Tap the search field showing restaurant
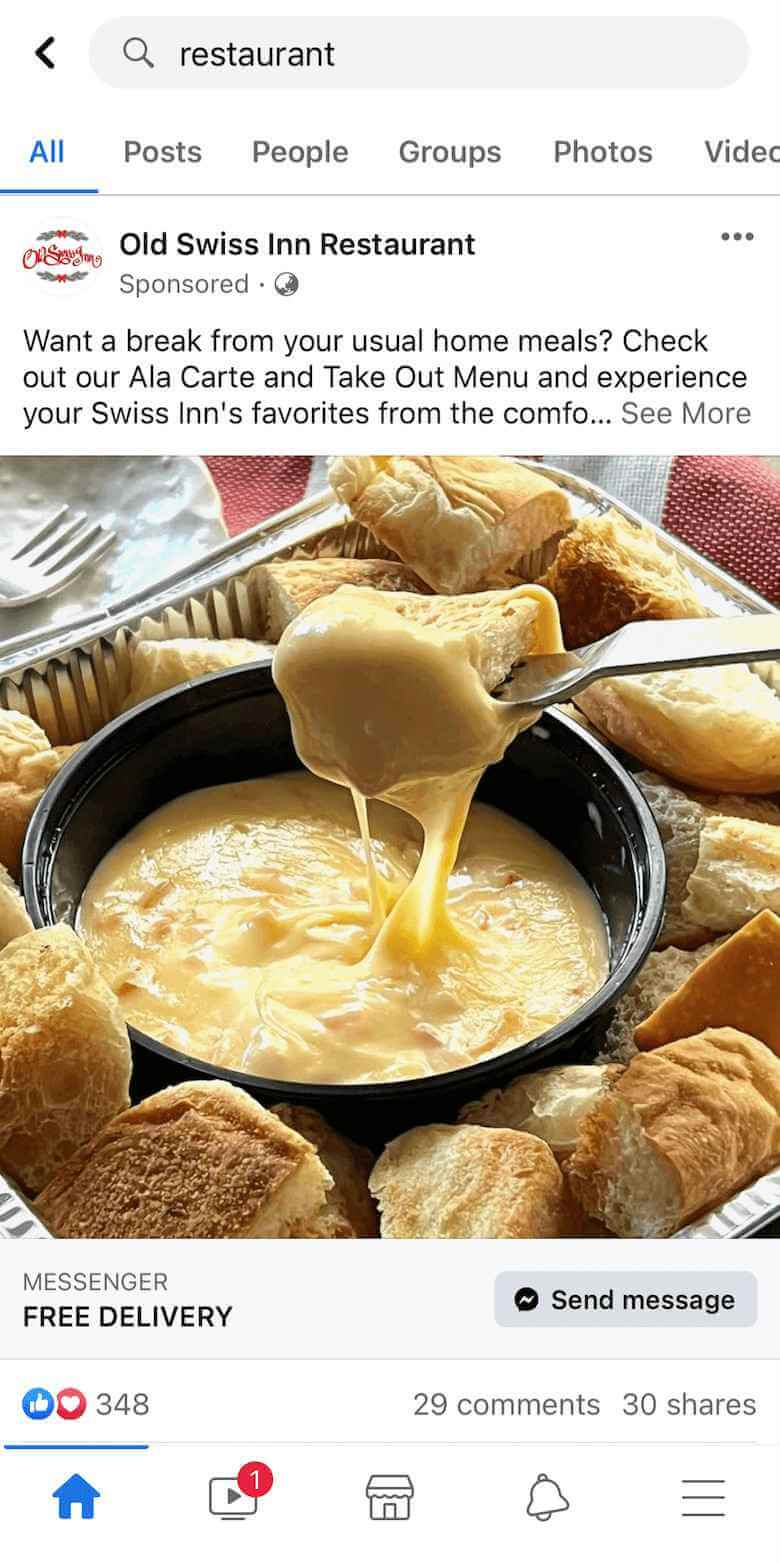The width and height of the screenshot is (780, 1564). [x=418, y=53]
